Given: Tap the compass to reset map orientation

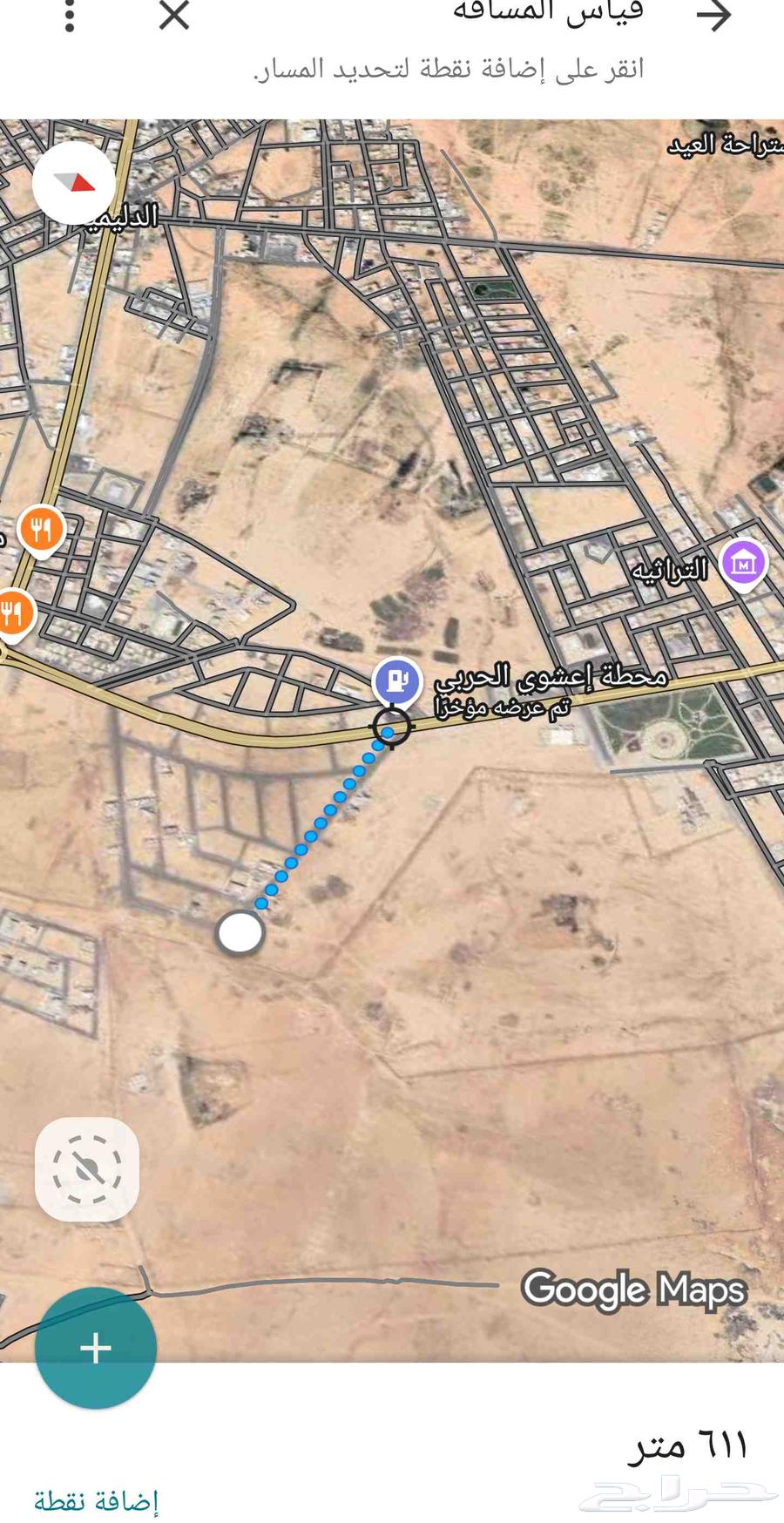Looking at the screenshot, I should [74, 184].
